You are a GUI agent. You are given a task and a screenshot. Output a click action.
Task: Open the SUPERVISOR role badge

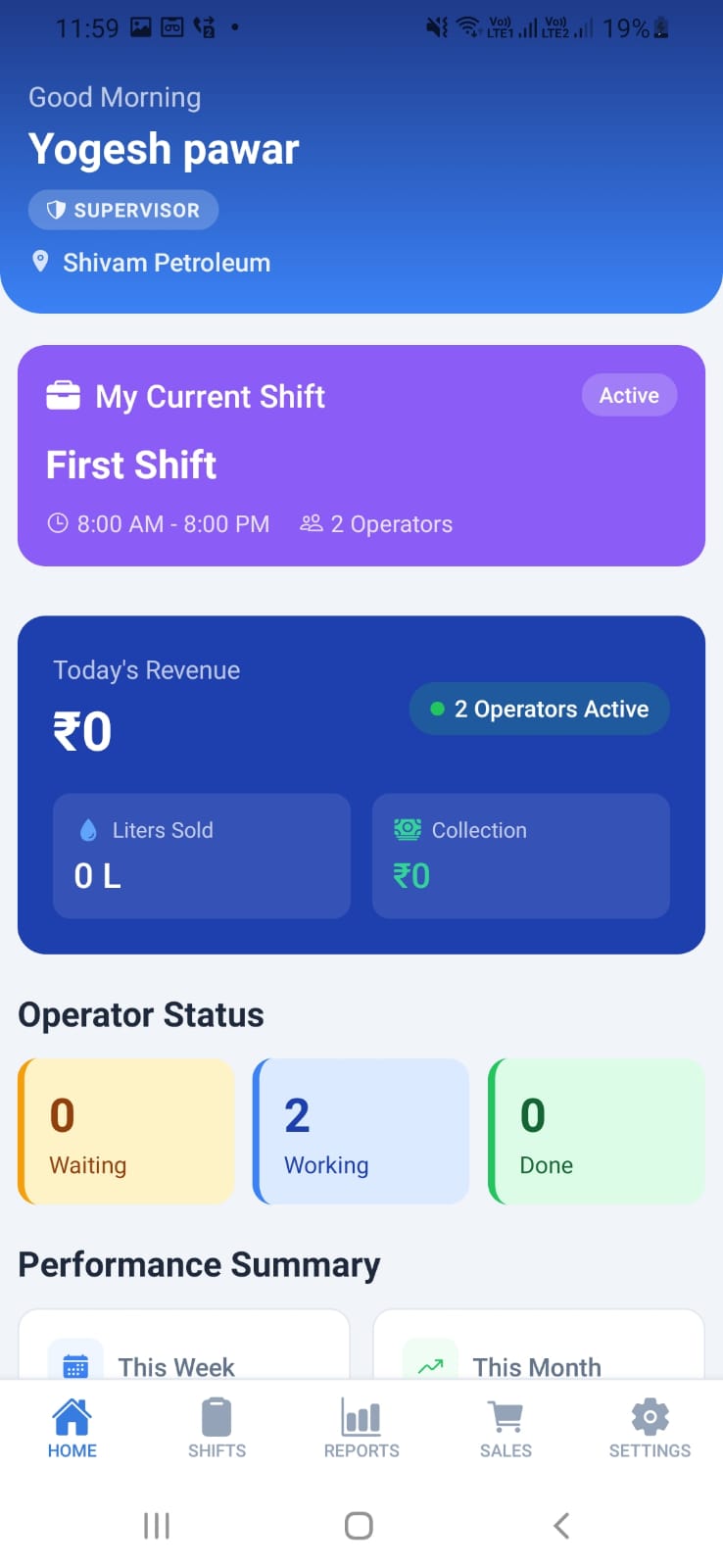(x=122, y=209)
